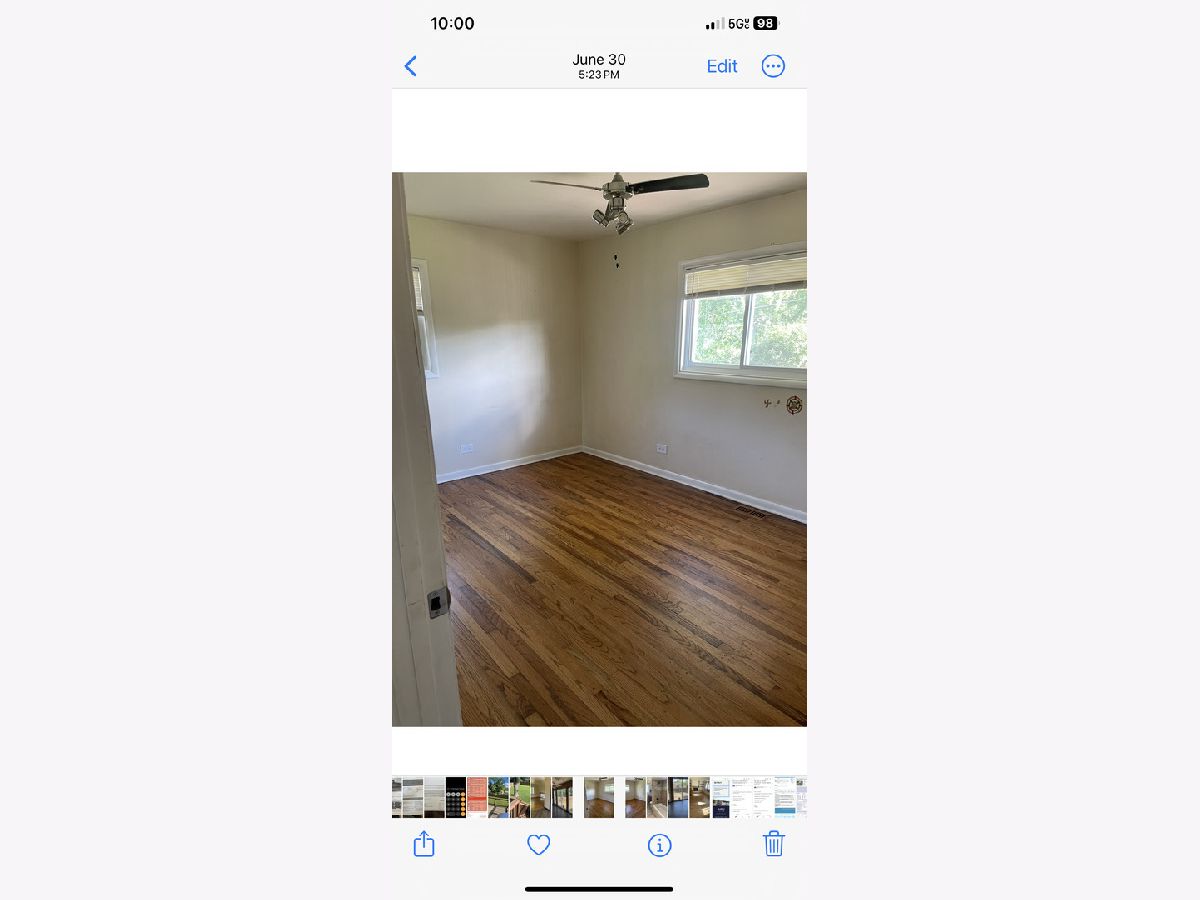
Task: Share this photo
Action: click(x=424, y=844)
